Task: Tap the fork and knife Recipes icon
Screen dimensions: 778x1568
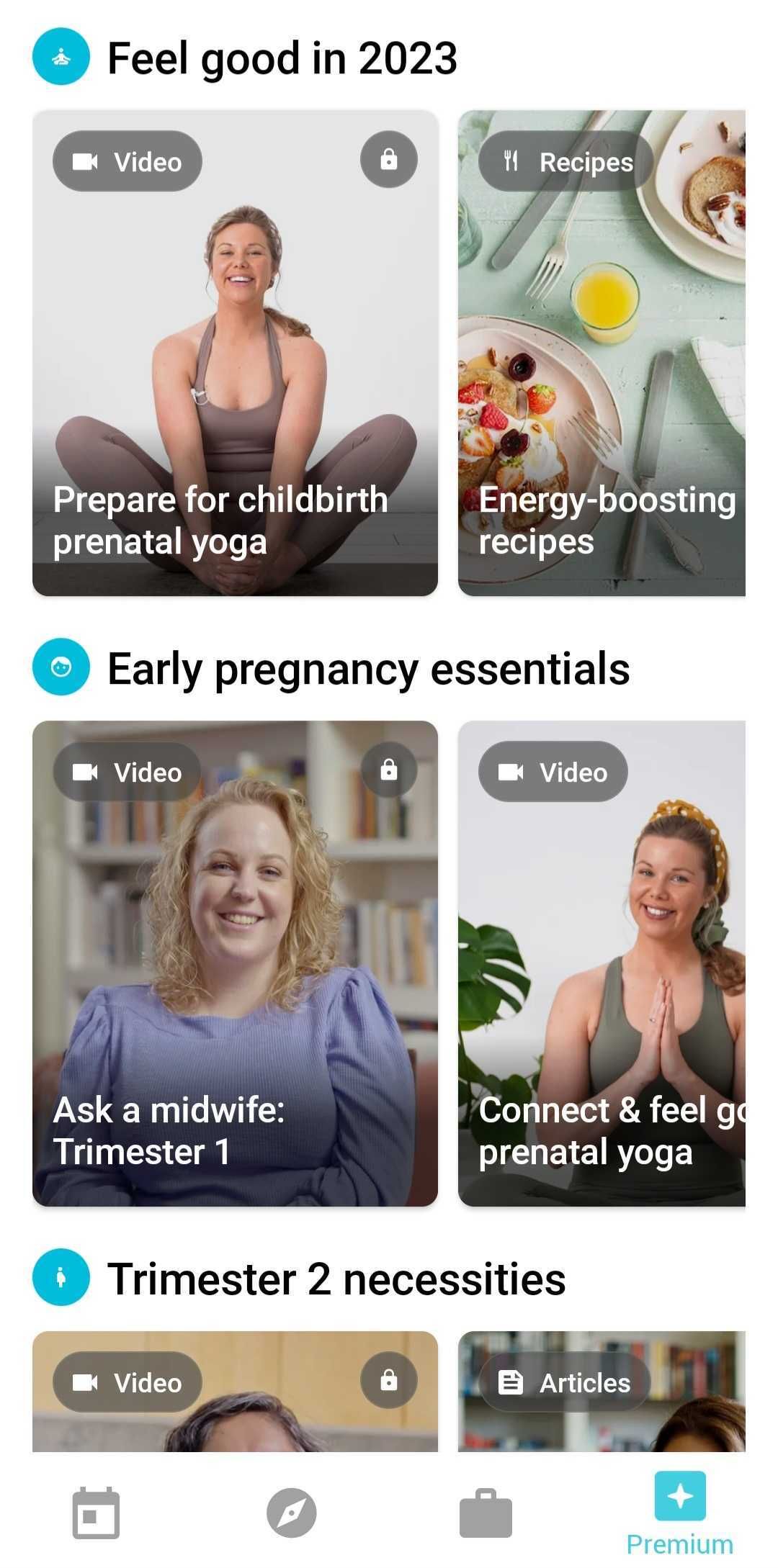Action: coord(511,161)
